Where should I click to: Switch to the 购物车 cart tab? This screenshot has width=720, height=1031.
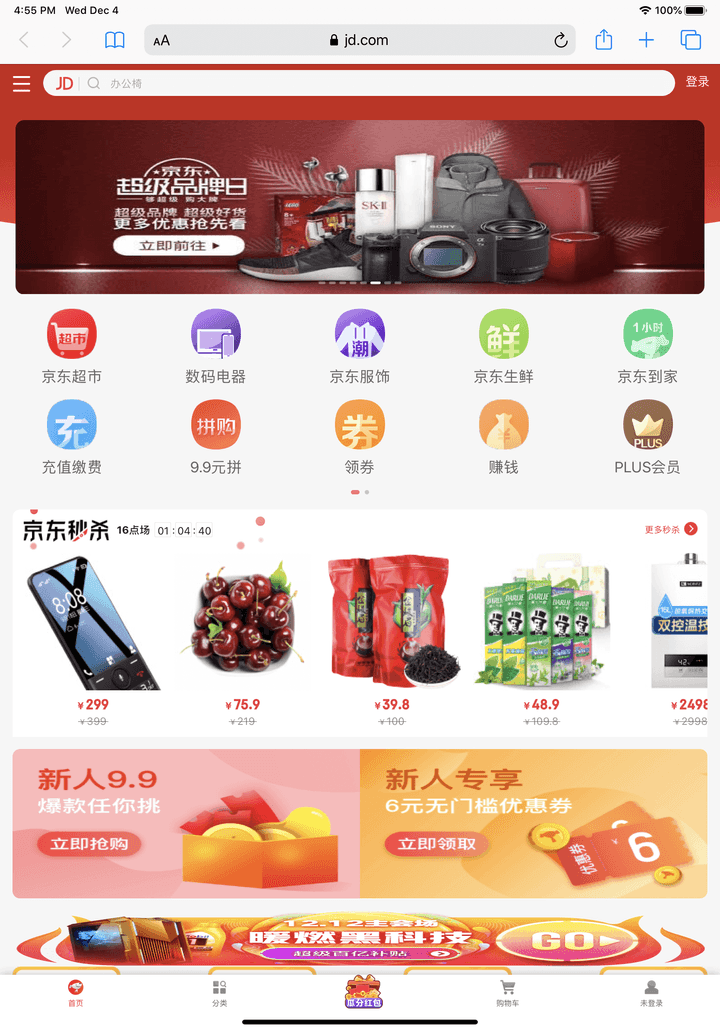(x=508, y=993)
